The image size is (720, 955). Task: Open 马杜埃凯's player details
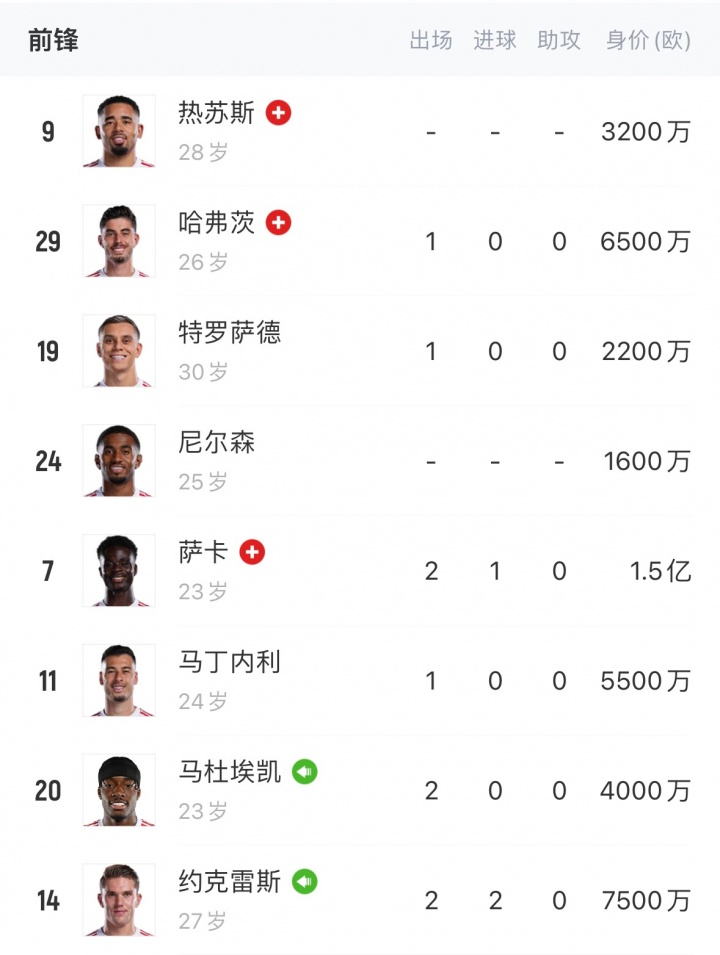[229, 773]
